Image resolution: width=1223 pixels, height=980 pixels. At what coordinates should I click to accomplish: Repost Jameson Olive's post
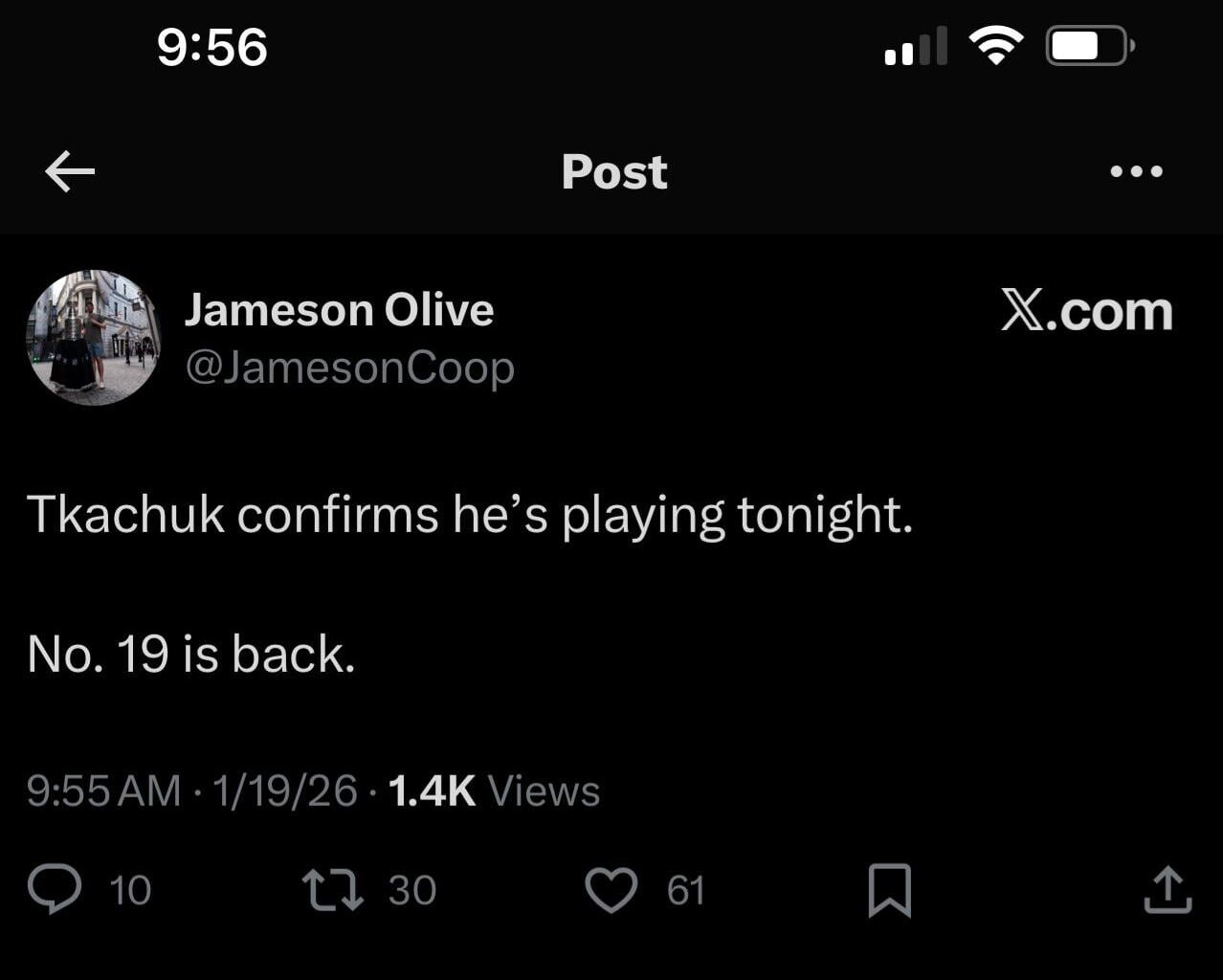pos(332,889)
